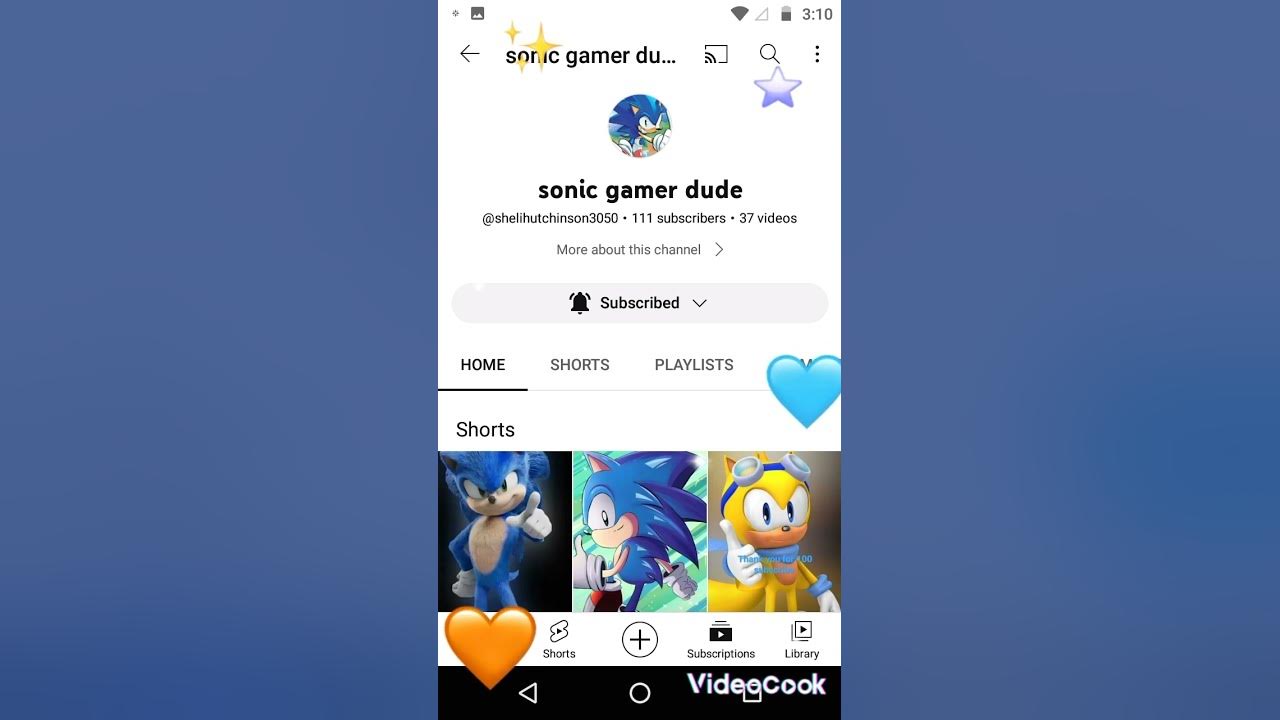Tap the system back triangle
This screenshot has width=1280, height=720.
click(529, 693)
